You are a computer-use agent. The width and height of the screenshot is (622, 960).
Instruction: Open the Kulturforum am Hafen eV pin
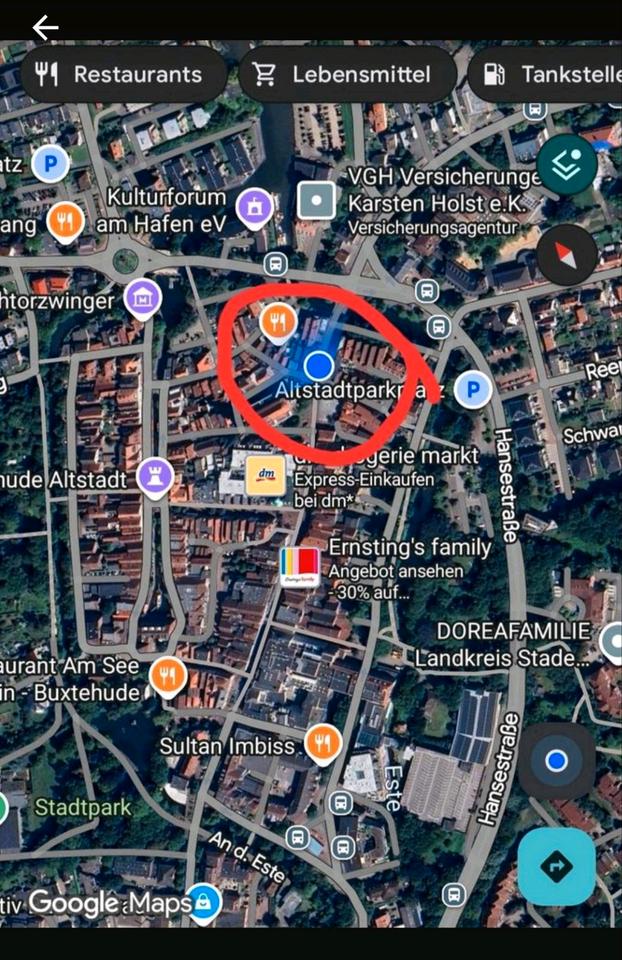(255, 207)
